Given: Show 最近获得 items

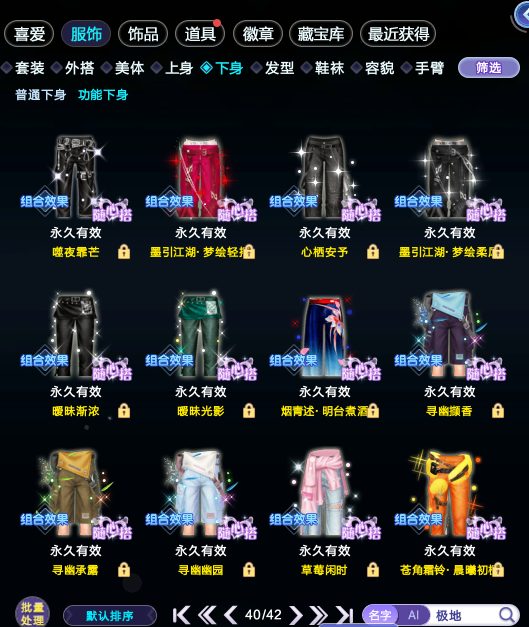Looking at the screenshot, I should pos(398,34).
